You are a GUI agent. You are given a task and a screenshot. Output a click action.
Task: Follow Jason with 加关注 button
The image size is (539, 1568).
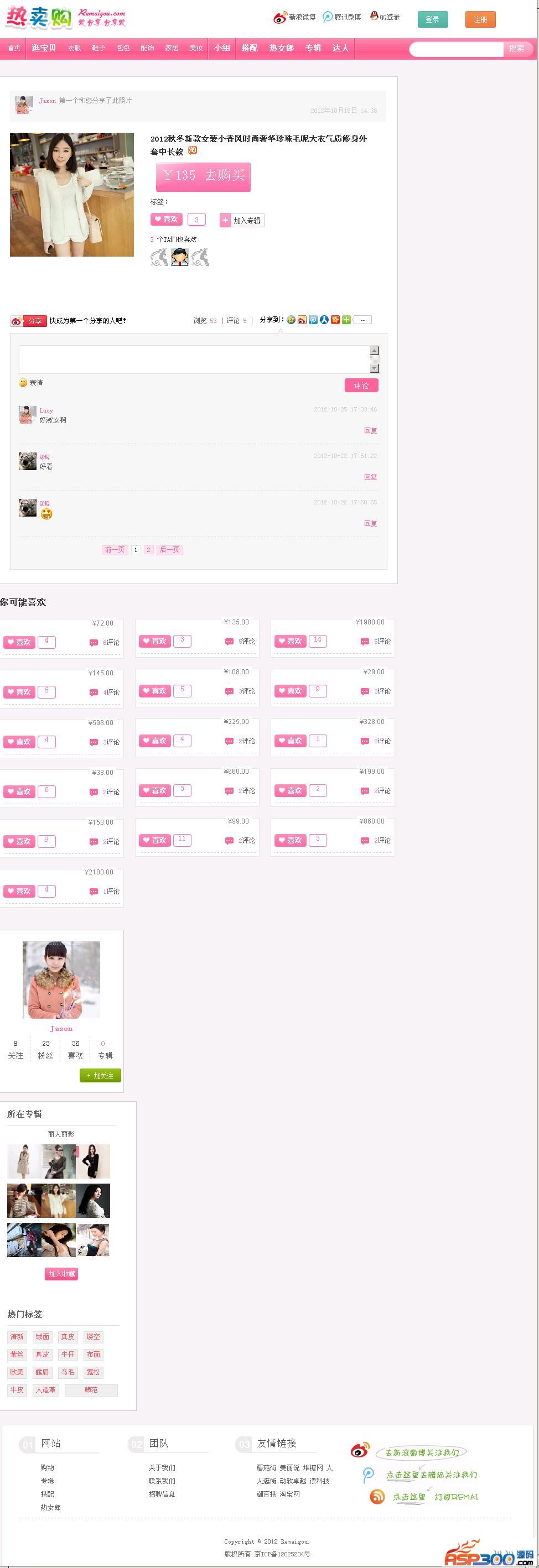click(100, 1076)
